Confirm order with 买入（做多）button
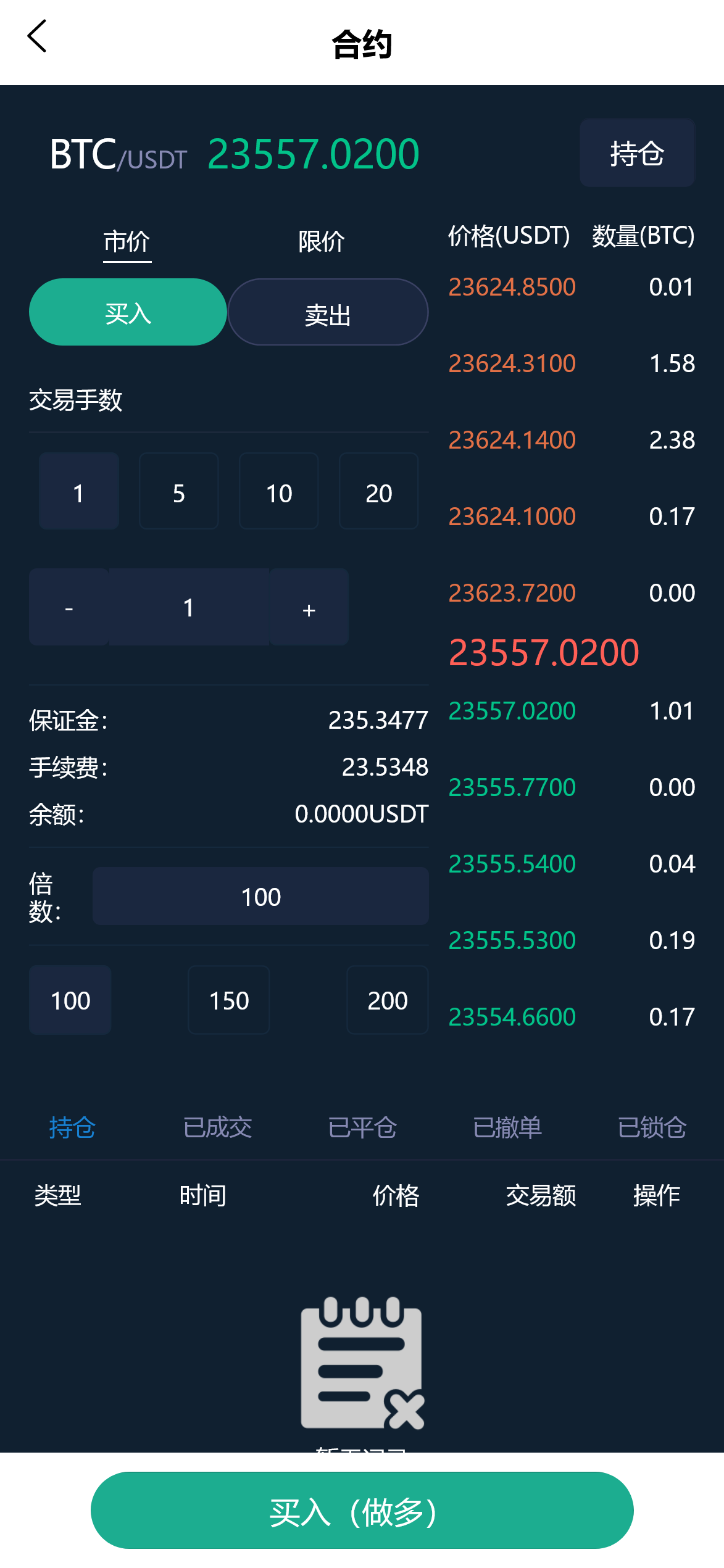This screenshot has height=1568, width=724. tap(362, 1511)
